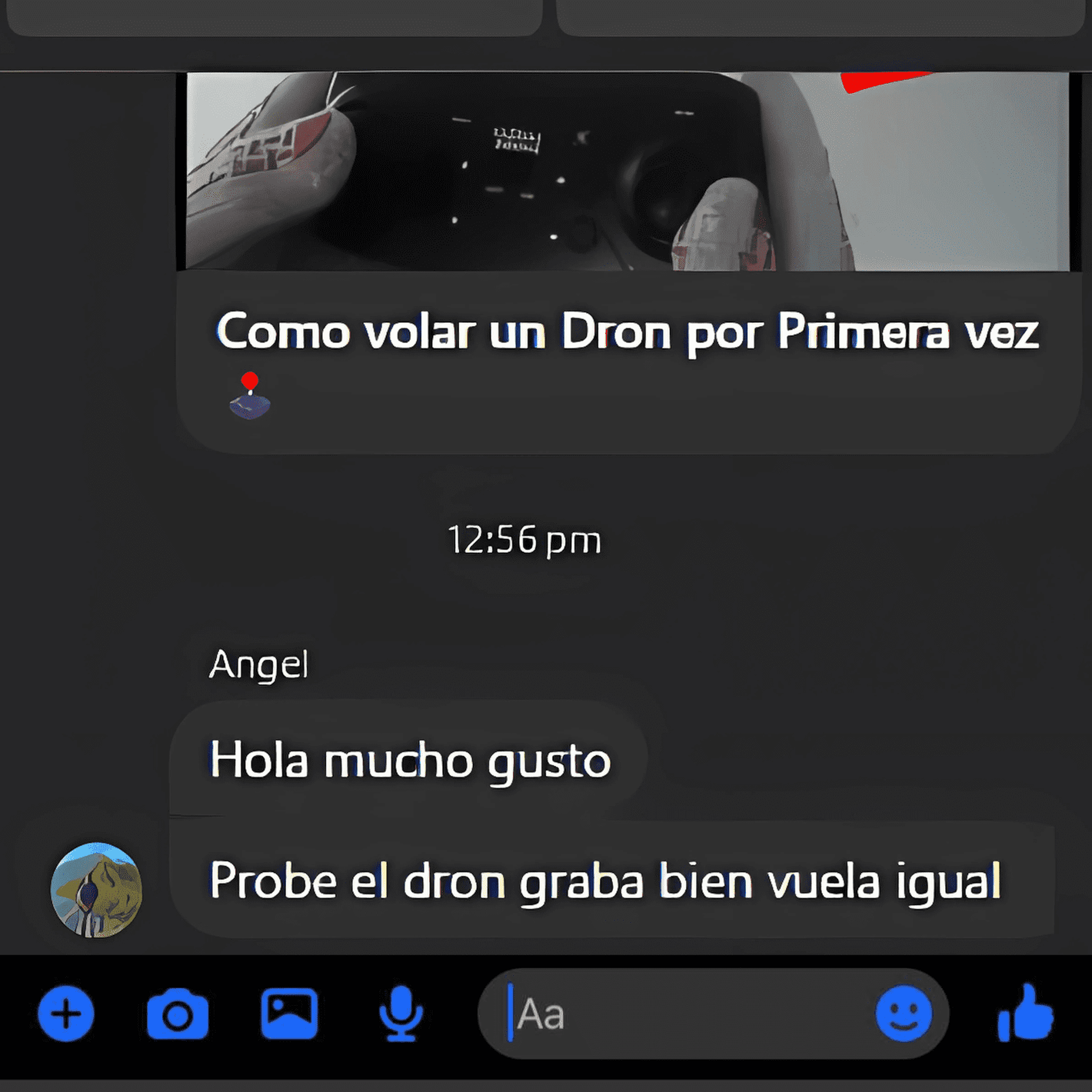The width and height of the screenshot is (1092, 1092).
Task: Open more options with the plus icon
Action: pyautogui.click(x=66, y=1014)
